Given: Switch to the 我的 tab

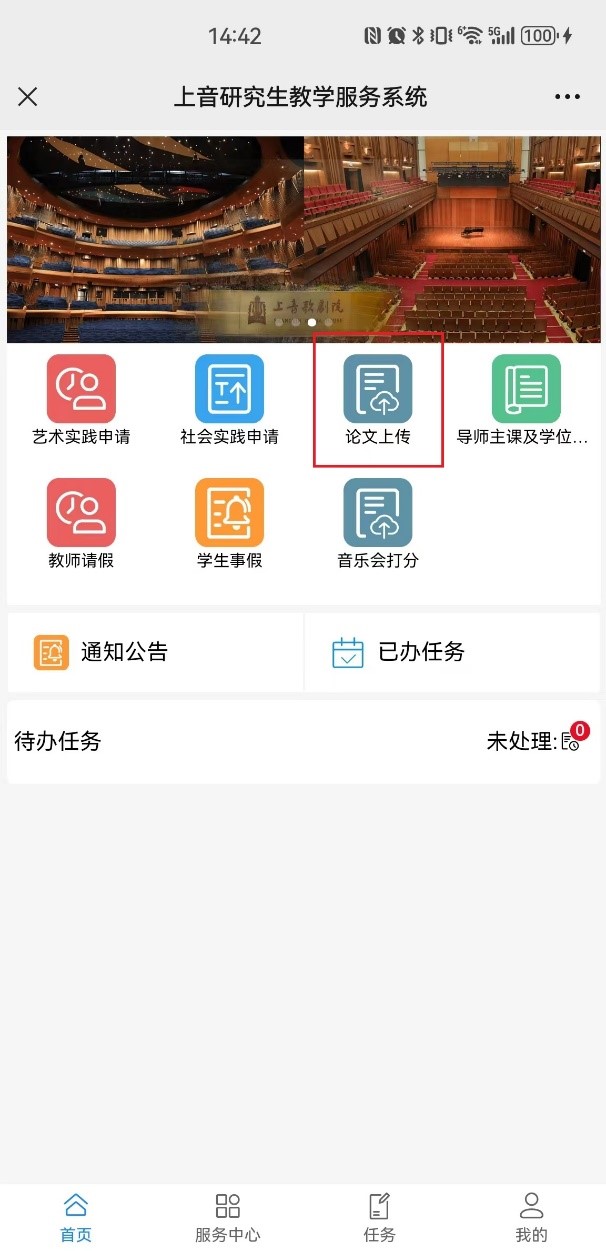Looking at the screenshot, I should pos(531,1217).
